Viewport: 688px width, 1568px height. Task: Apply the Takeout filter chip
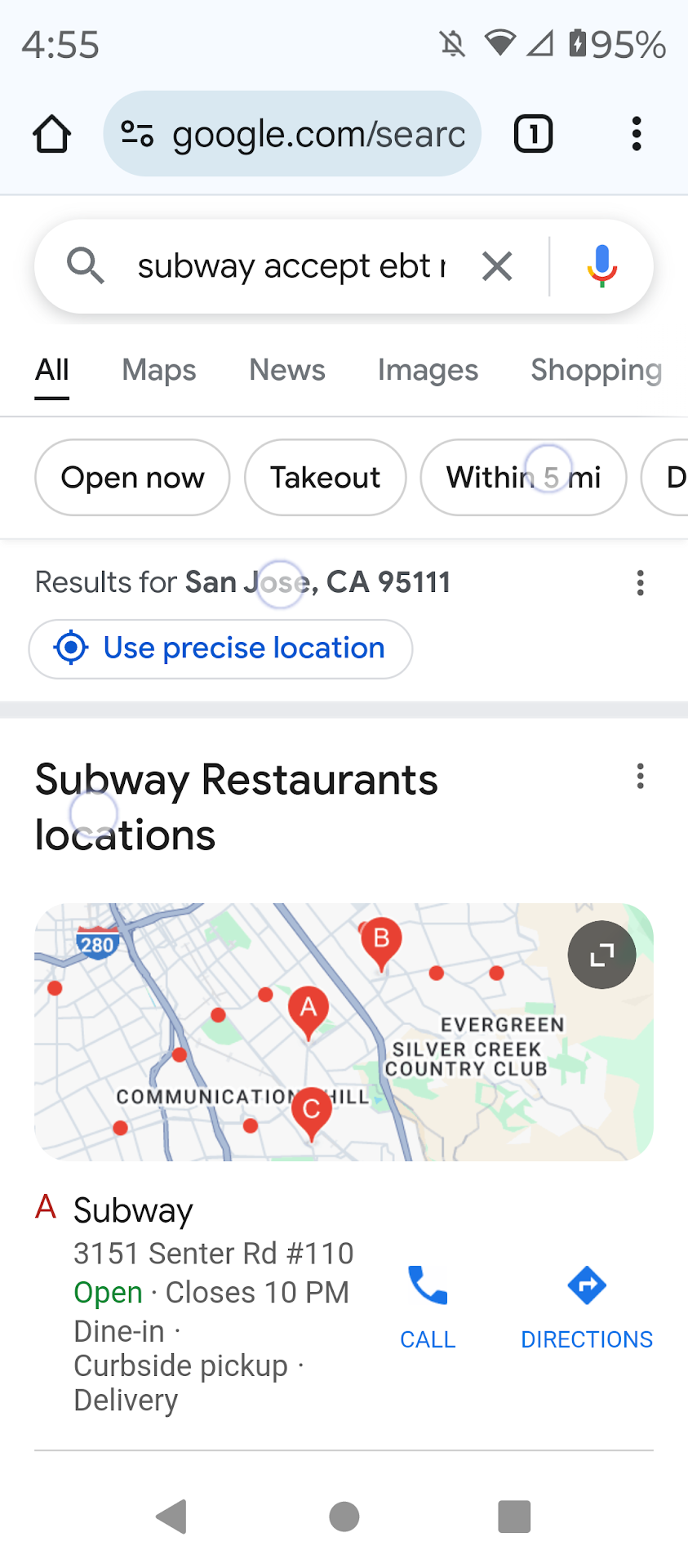click(326, 478)
